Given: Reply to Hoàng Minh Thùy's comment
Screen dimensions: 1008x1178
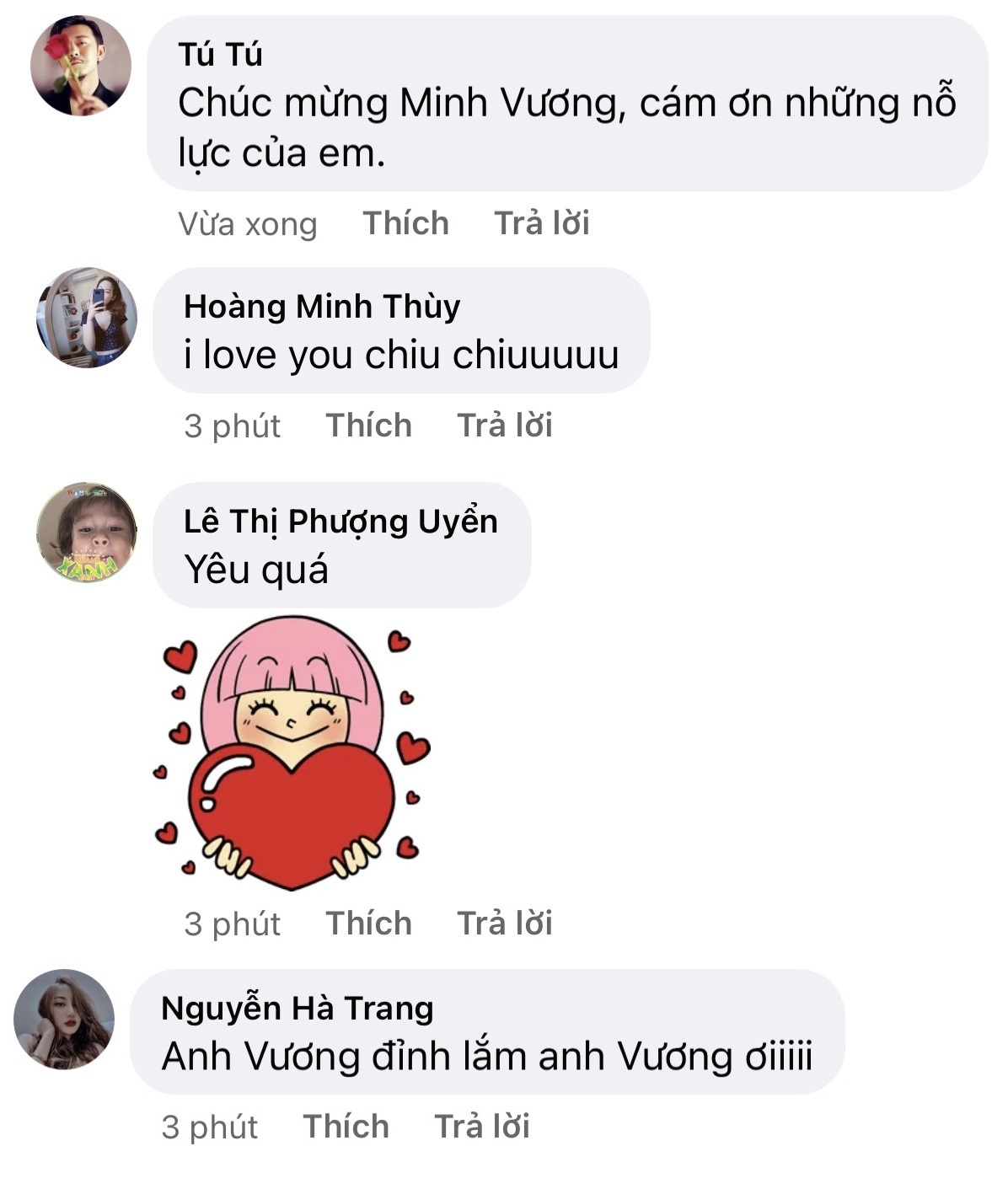Looking at the screenshot, I should [504, 426].
